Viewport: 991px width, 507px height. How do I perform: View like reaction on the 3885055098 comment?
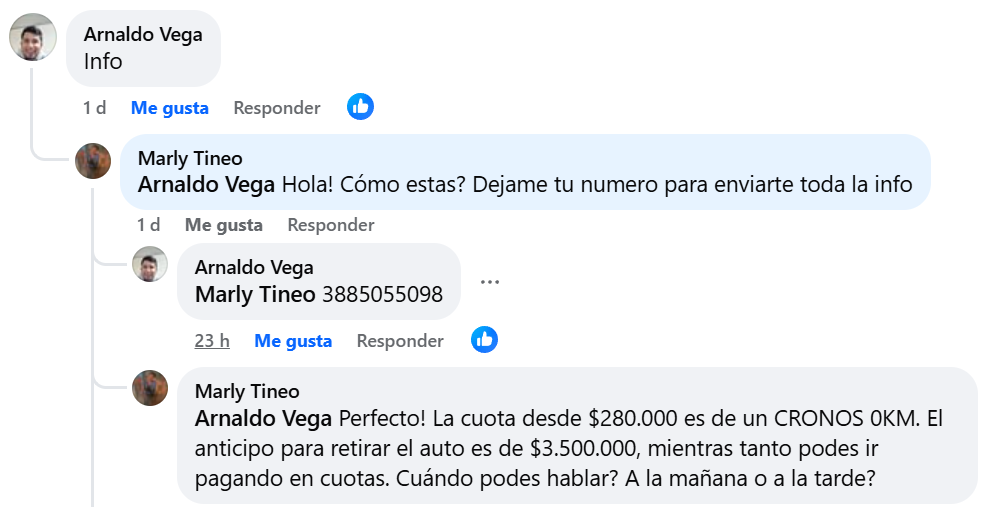pos(484,340)
